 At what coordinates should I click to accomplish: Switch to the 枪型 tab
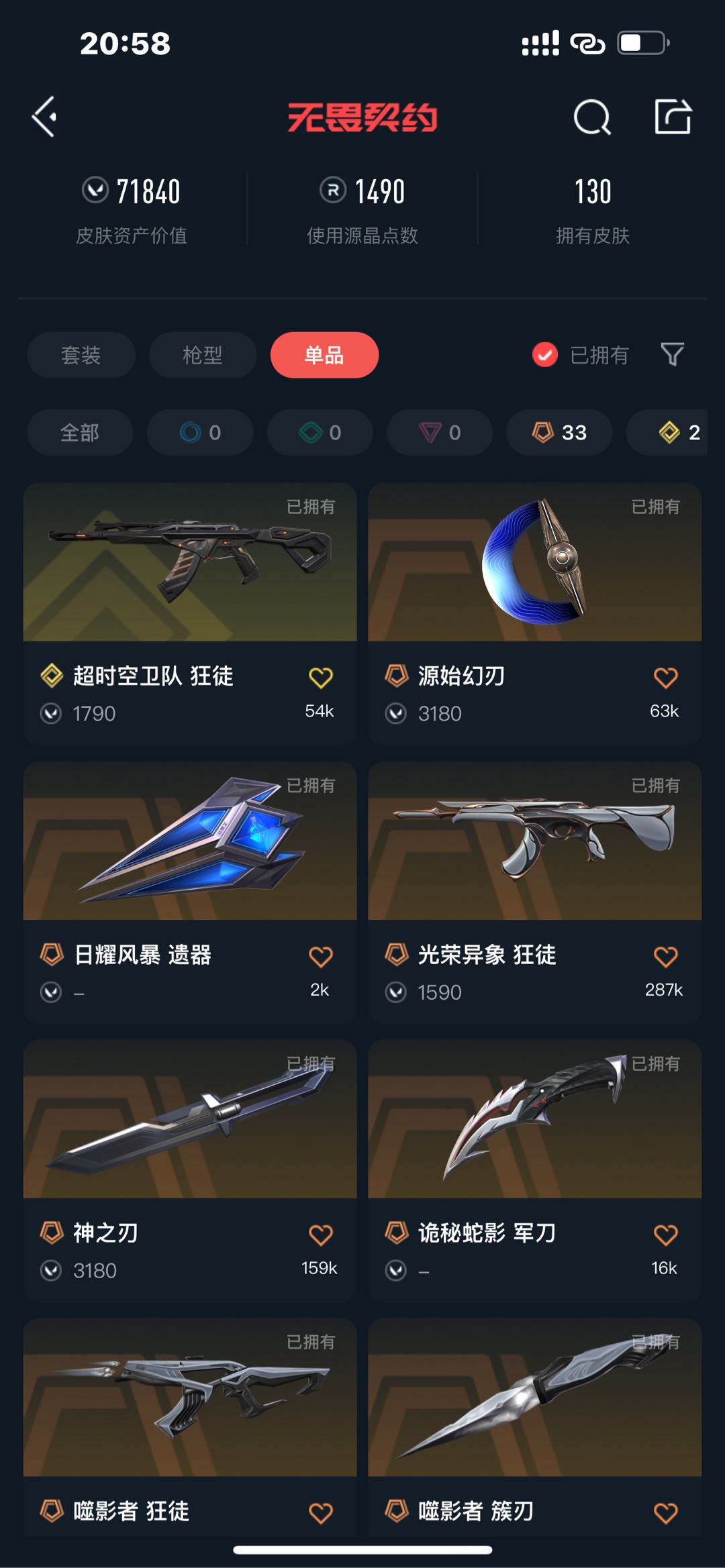pyautogui.click(x=202, y=355)
